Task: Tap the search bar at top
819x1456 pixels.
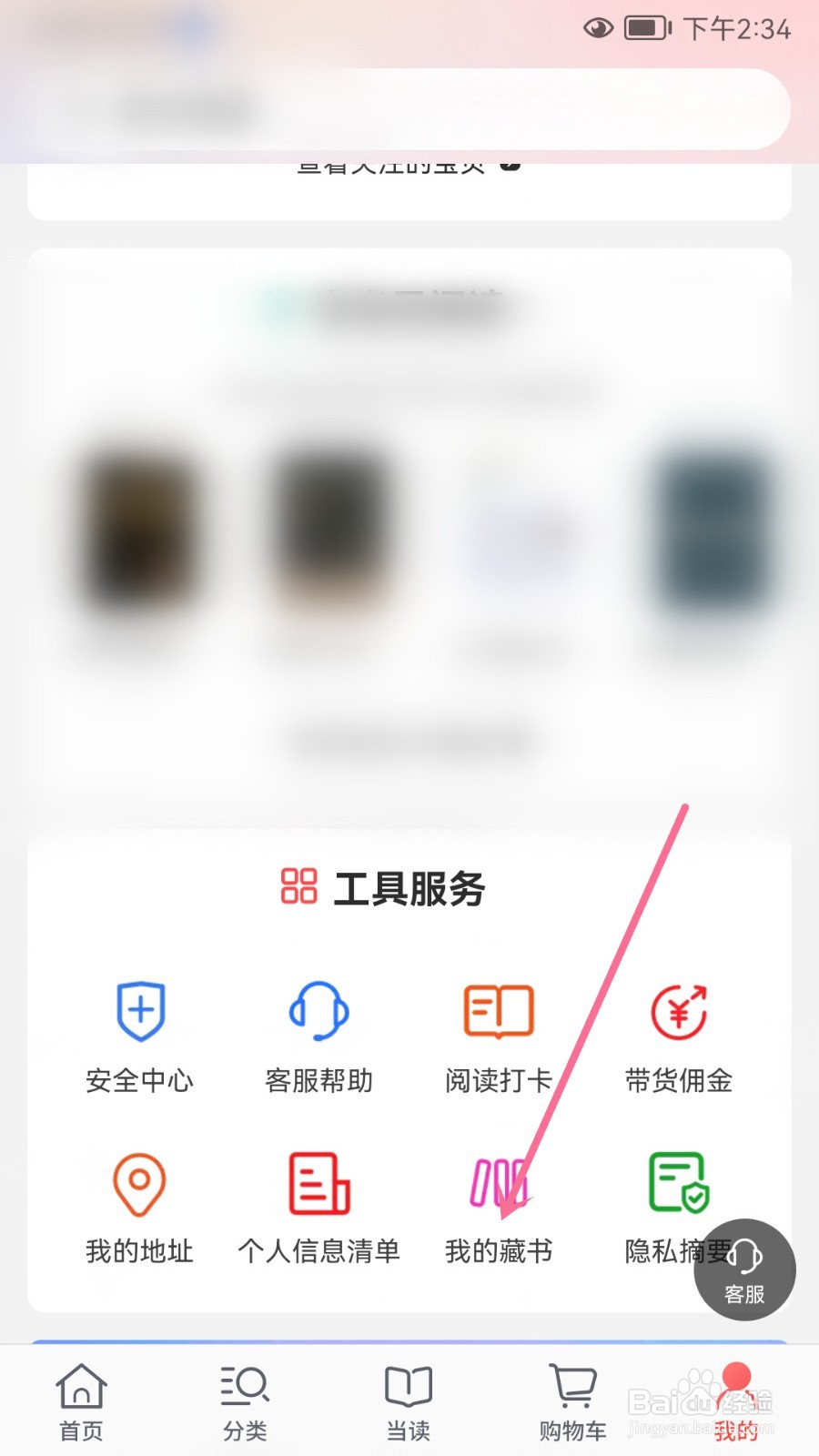Action: click(x=409, y=107)
